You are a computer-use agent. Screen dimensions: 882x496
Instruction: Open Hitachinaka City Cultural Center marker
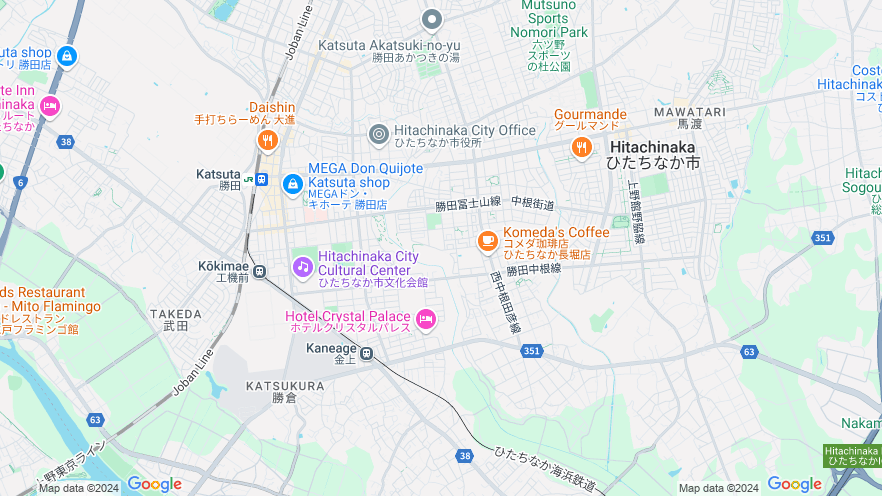point(302,267)
